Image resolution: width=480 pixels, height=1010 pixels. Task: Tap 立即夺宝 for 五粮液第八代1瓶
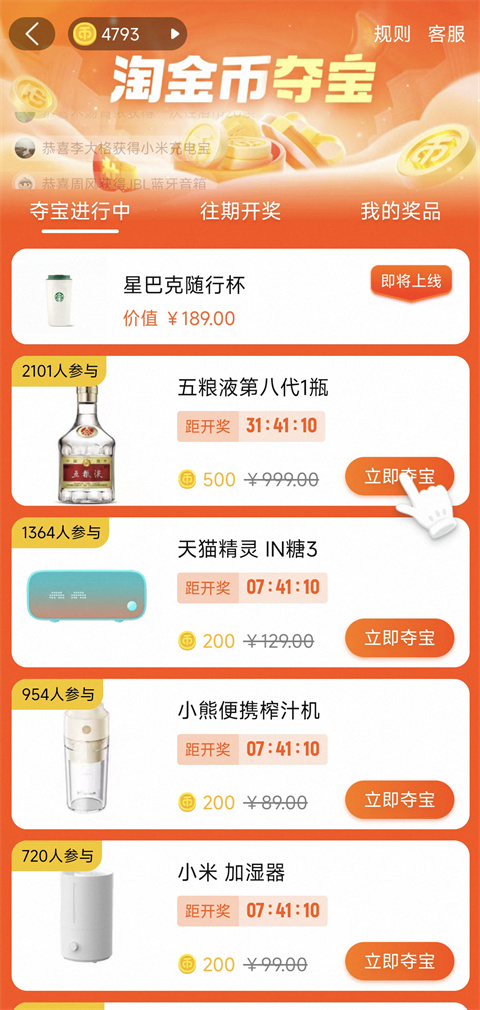[399, 477]
